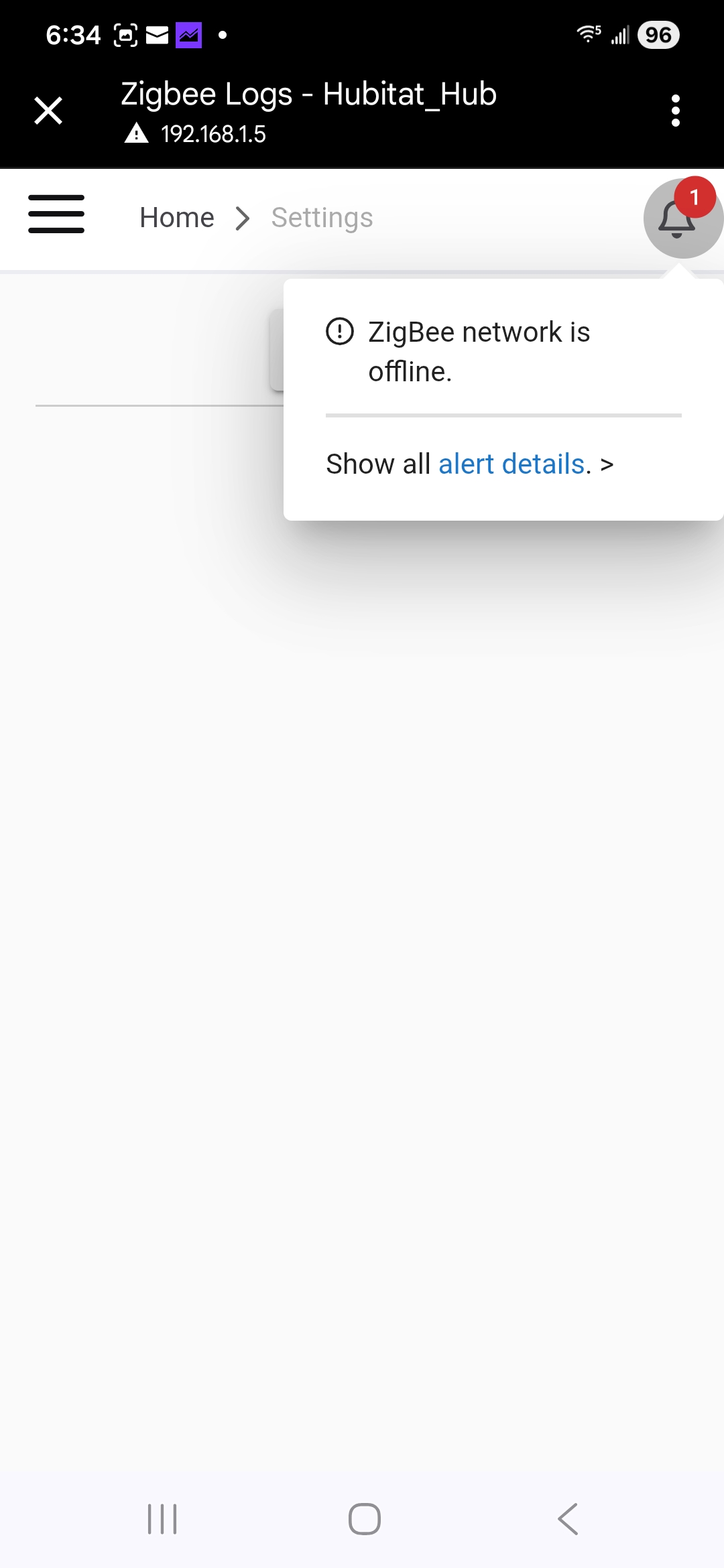Close the Zigbee Logs browser tab
The height and width of the screenshot is (1568, 724).
(x=48, y=111)
